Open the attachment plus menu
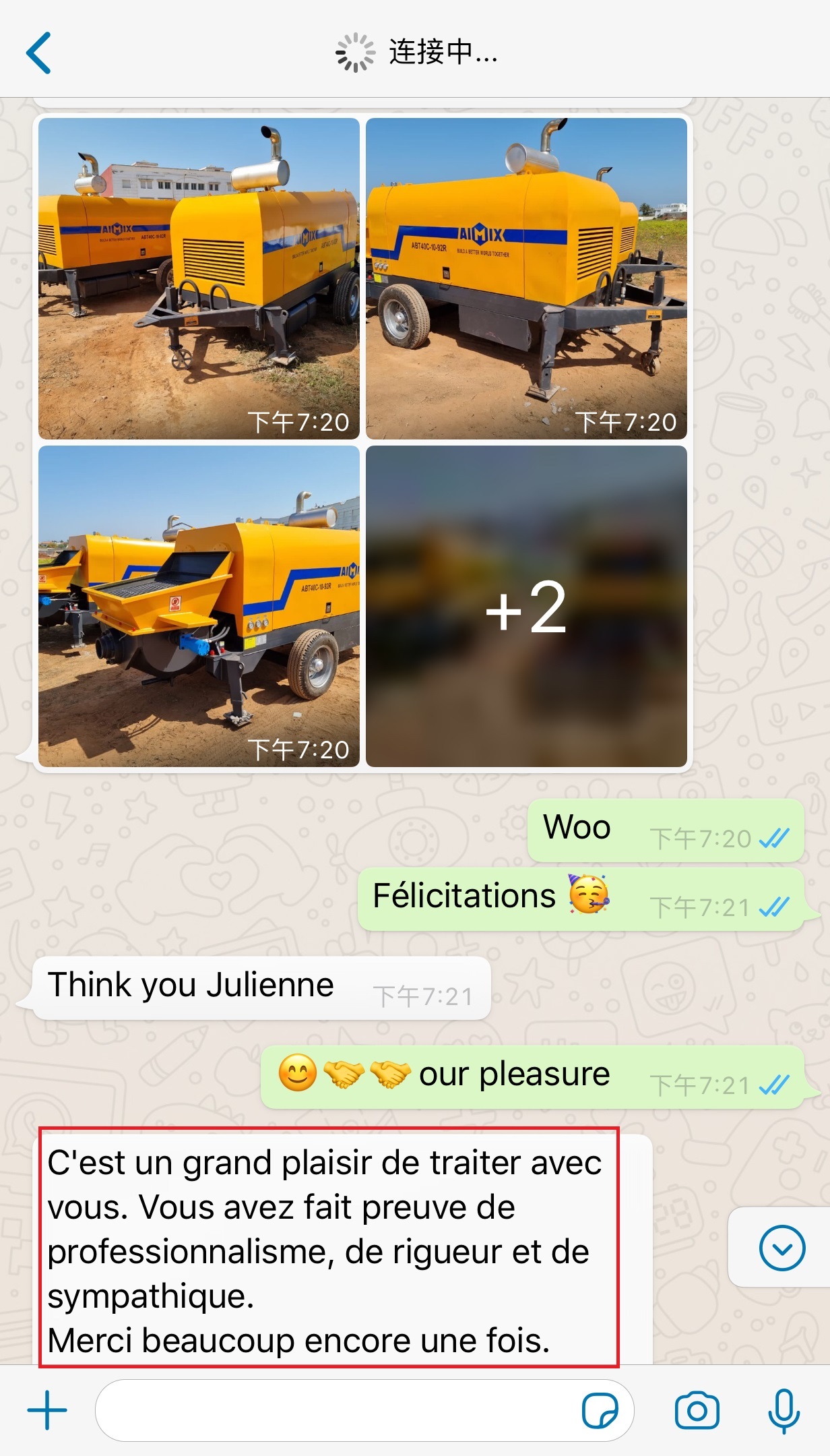The height and width of the screenshot is (1456, 830). [47, 1410]
